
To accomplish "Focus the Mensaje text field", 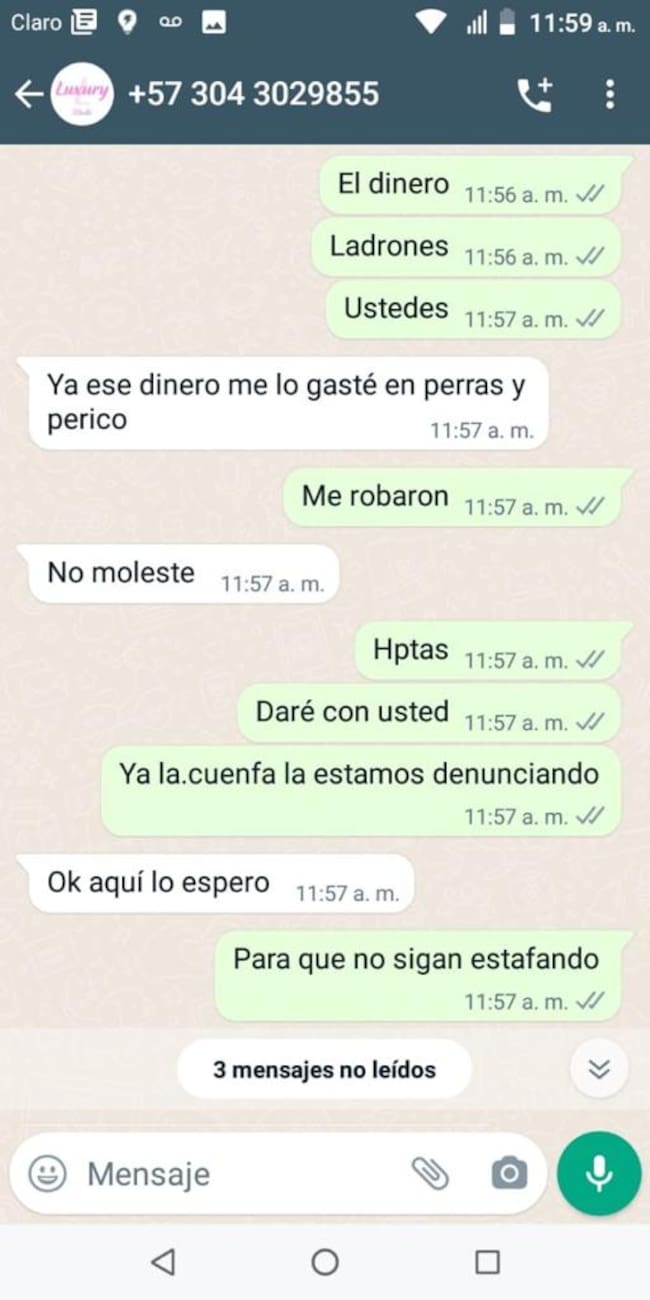I will point(240,1173).
